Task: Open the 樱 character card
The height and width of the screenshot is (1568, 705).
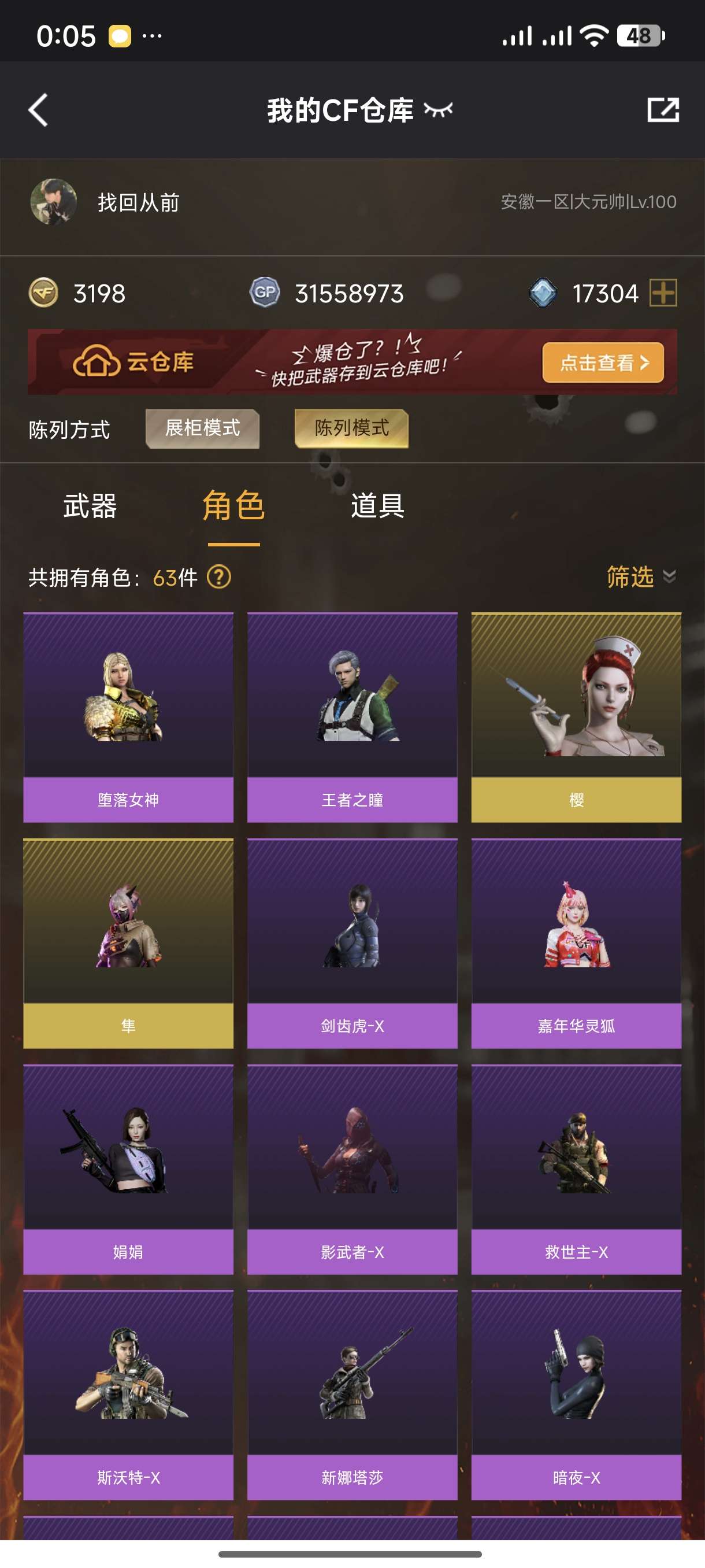Action: (576, 717)
